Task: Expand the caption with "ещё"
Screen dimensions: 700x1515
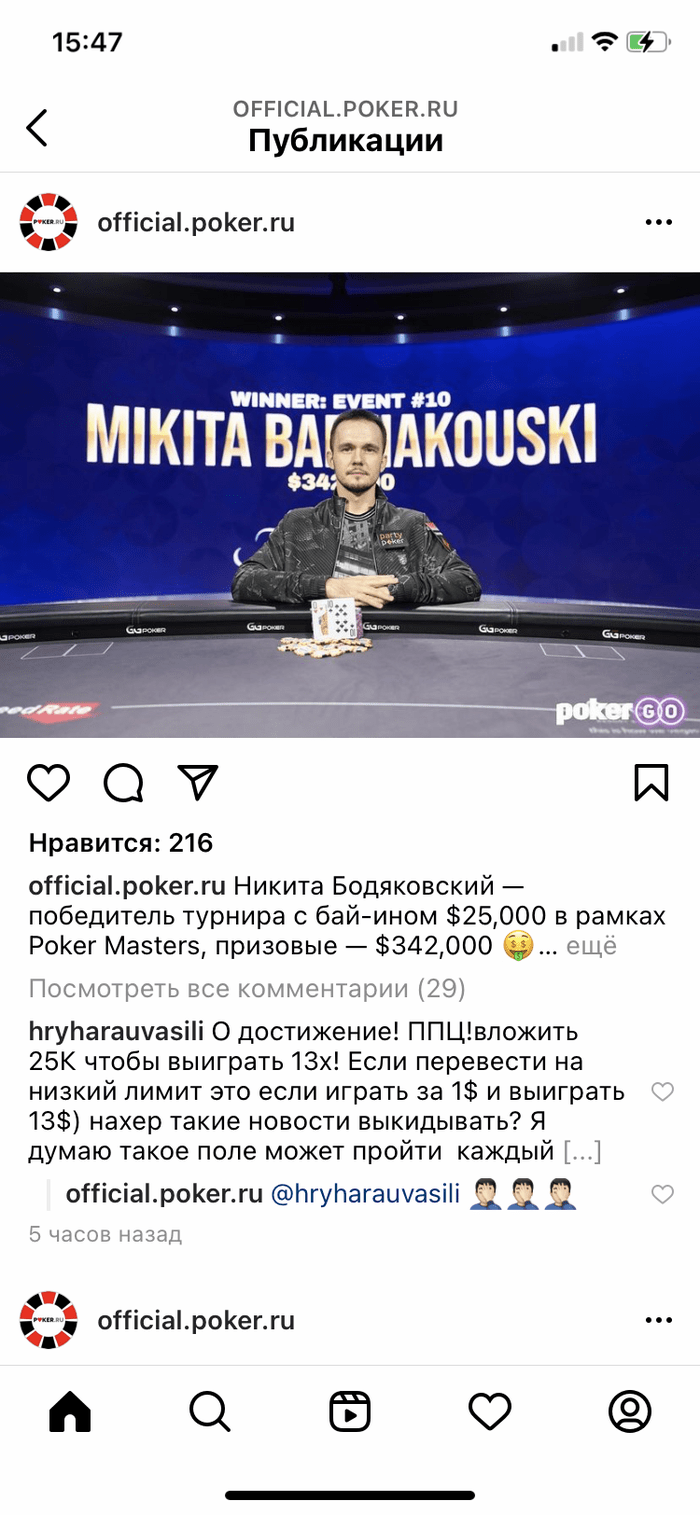Action: [x=592, y=945]
